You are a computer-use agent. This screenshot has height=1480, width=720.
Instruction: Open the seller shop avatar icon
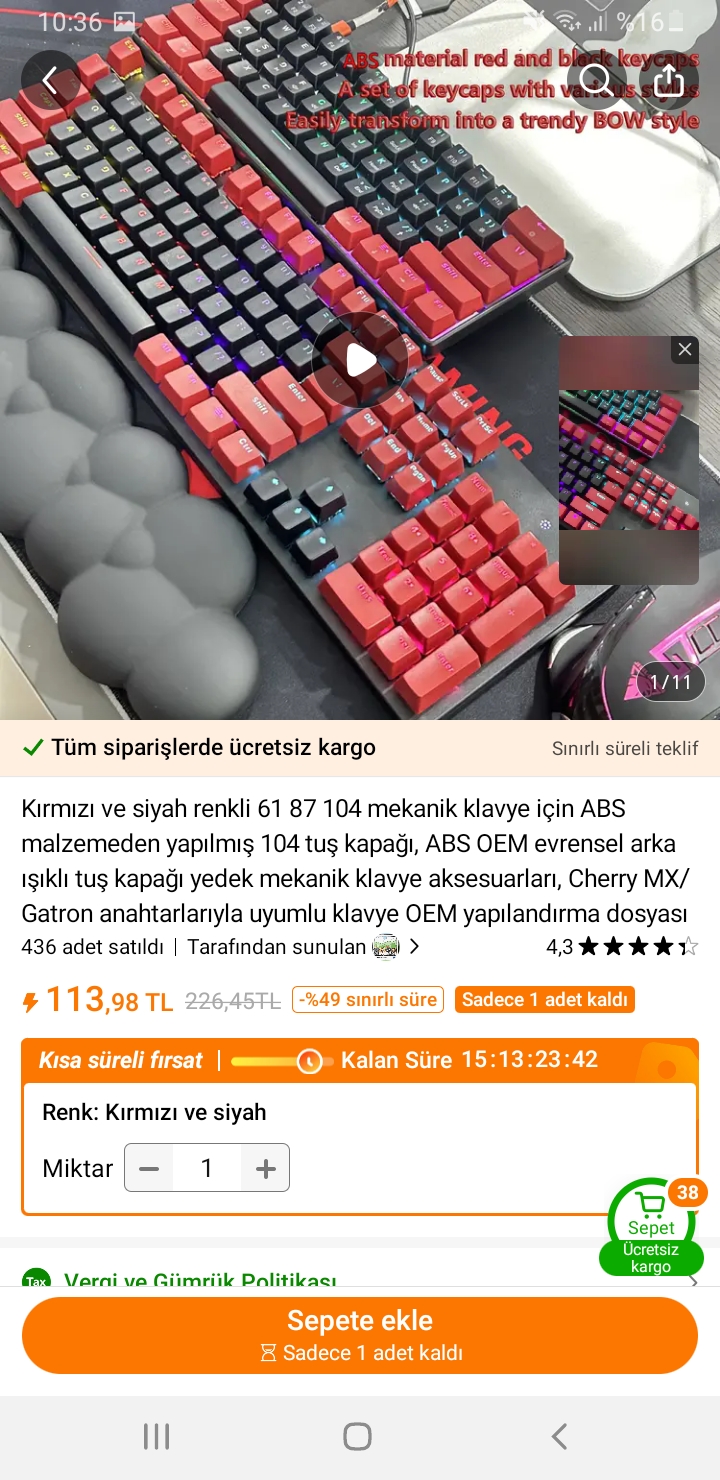[386, 947]
